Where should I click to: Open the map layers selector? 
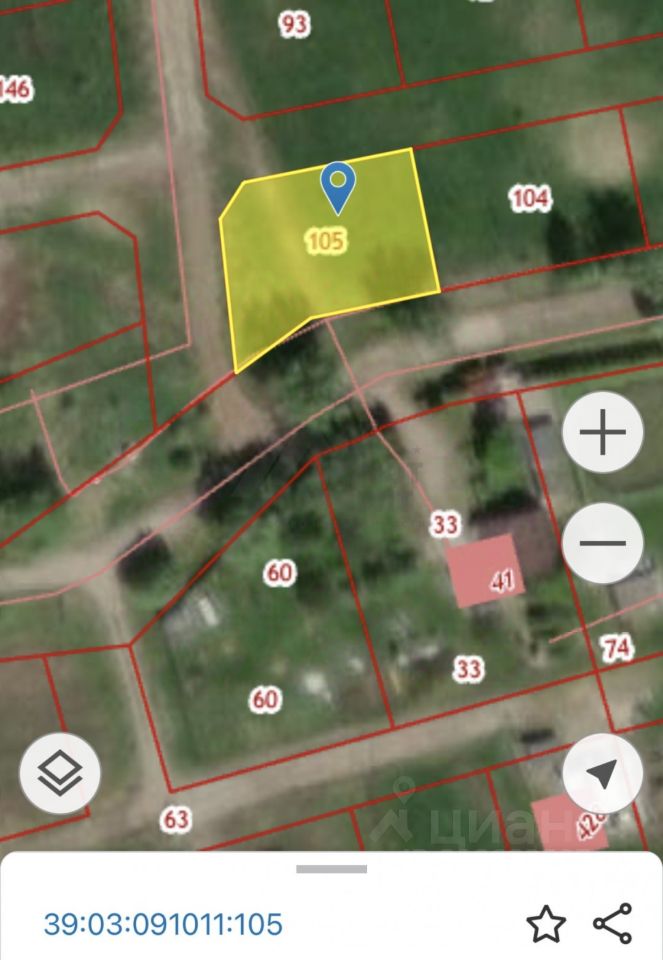(60, 773)
